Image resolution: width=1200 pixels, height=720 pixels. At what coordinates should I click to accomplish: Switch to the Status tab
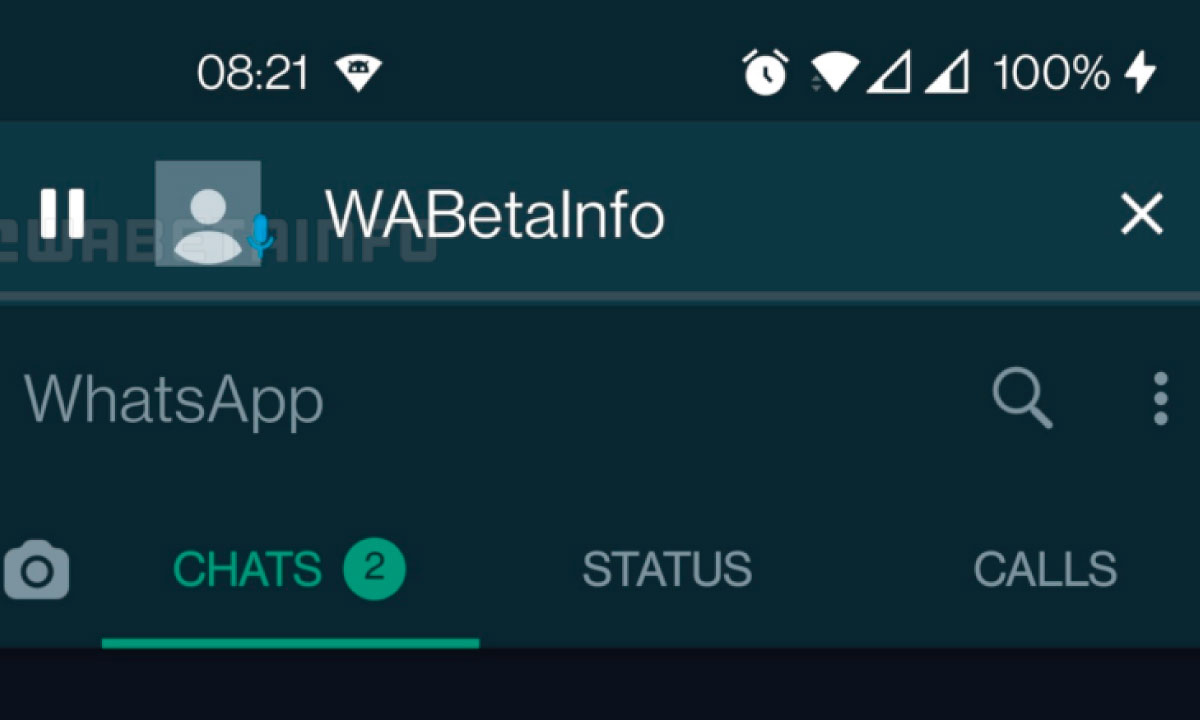[x=667, y=570]
